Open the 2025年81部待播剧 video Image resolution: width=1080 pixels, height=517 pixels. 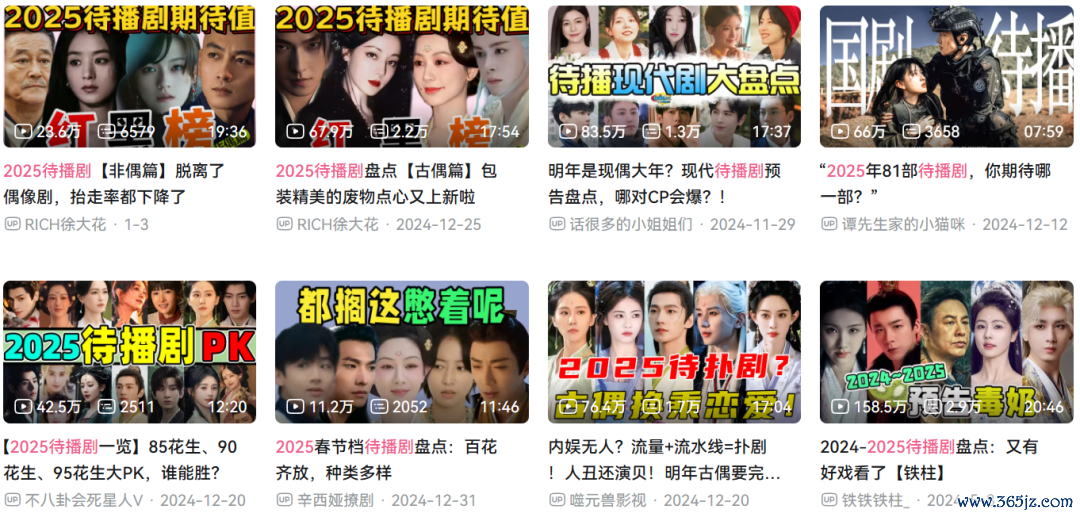point(946,76)
